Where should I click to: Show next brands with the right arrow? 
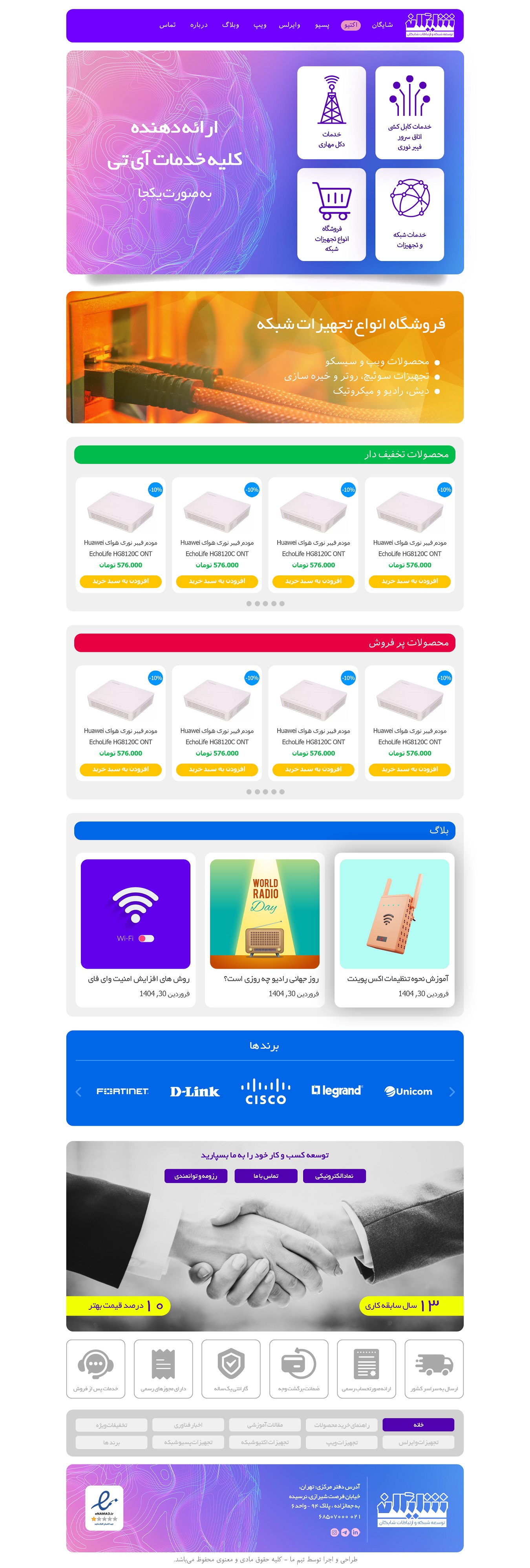[x=451, y=1092]
